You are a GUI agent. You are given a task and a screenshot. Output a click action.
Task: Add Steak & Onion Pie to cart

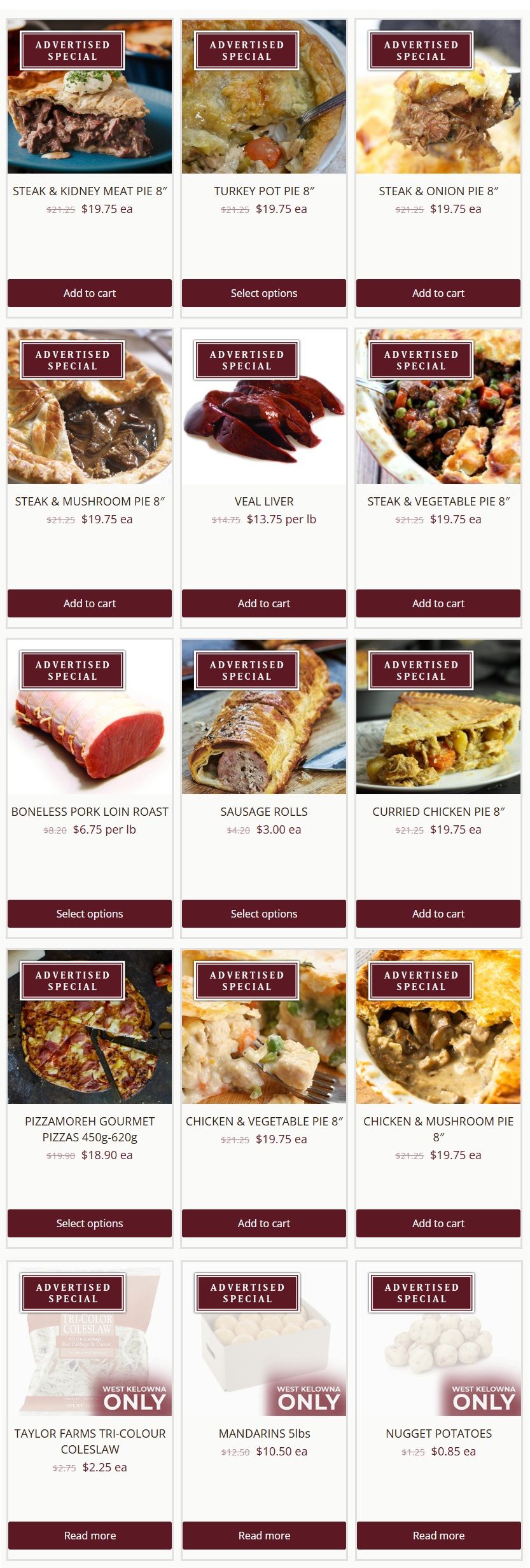pos(438,293)
